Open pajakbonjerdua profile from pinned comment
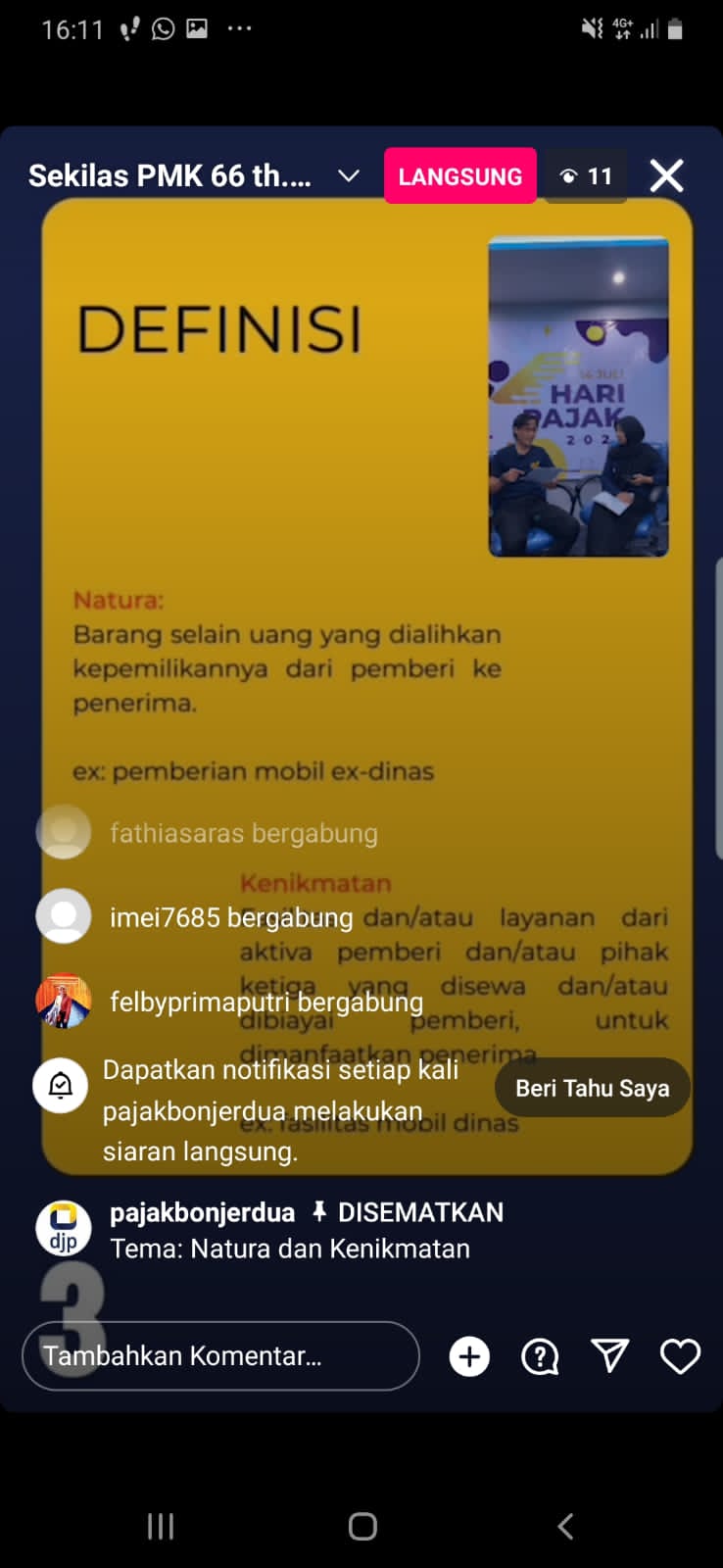Image resolution: width=723 pixels, height=1568 pixels. 64,1228
